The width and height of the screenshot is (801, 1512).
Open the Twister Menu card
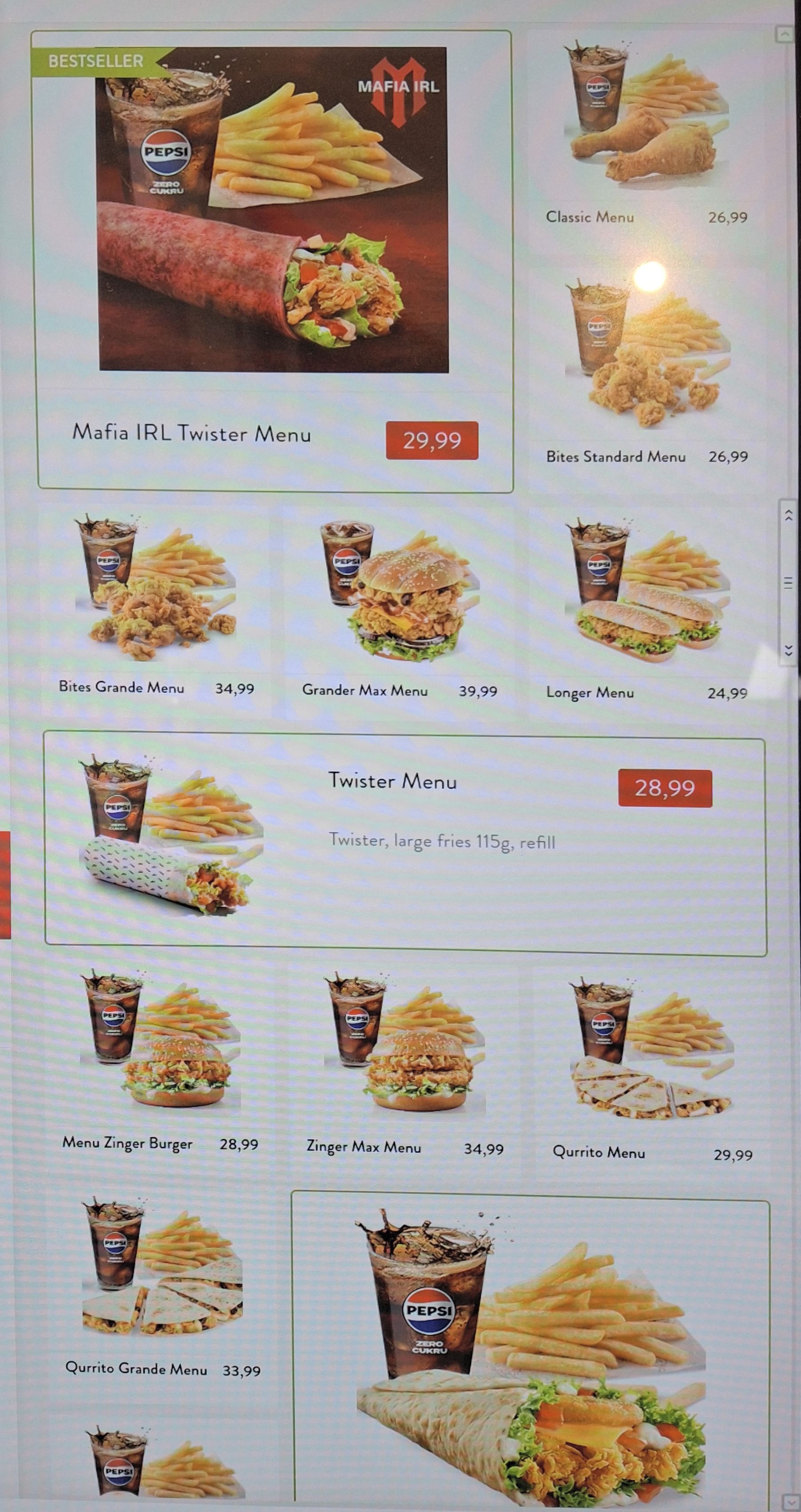[405, 840]
